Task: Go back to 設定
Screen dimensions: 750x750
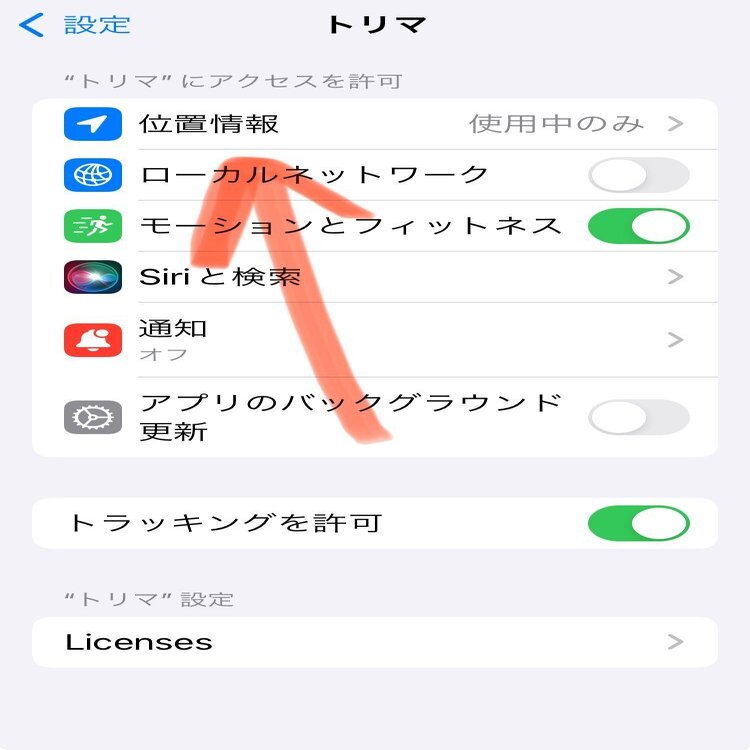Action: (x=75, y=25)
